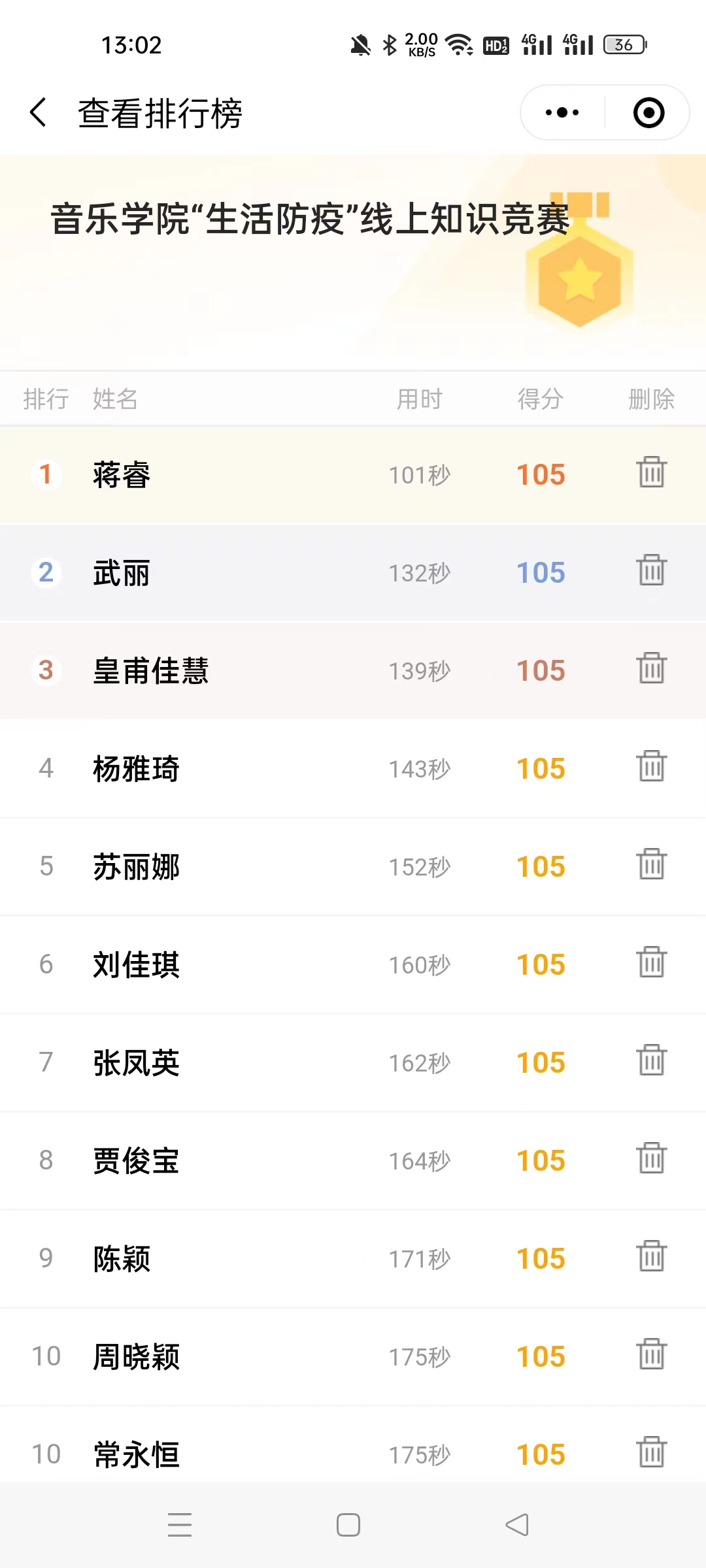Remove 刘佳琪's score entry

(x=652, y=962)
